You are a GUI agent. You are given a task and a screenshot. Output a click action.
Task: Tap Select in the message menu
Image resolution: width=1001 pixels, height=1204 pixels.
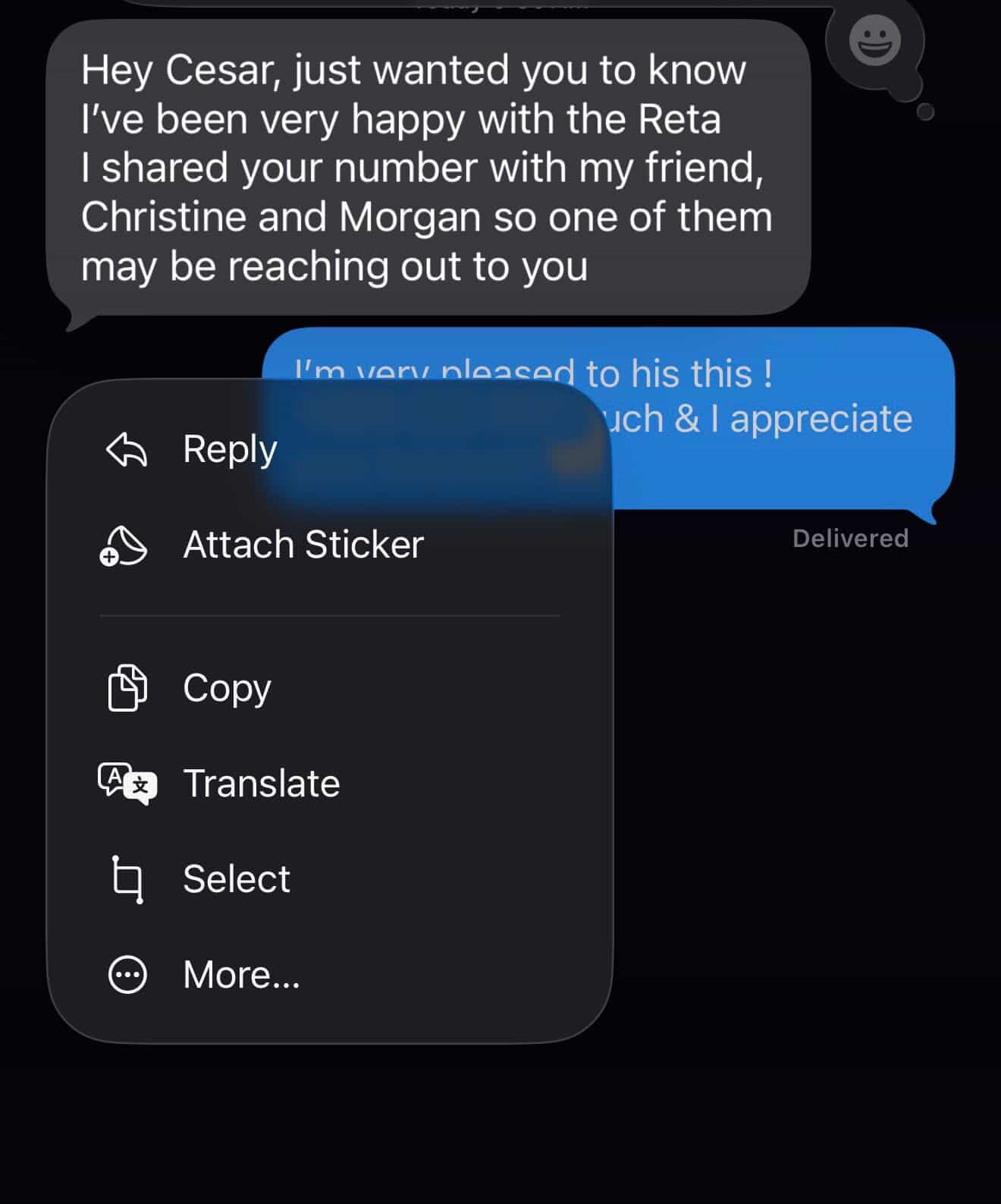[235, 879]
